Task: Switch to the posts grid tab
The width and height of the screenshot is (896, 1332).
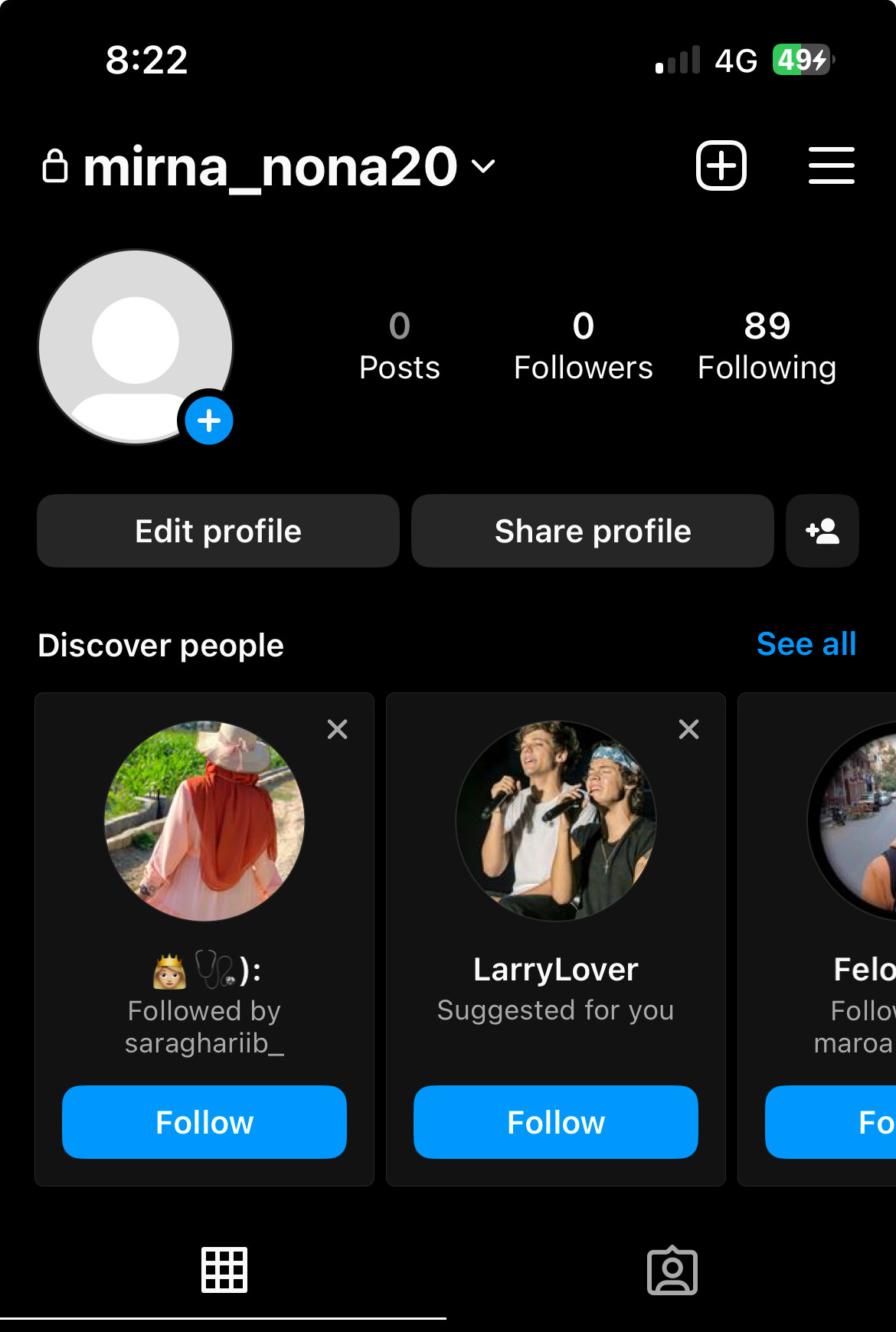Action: pos(224,1271)
